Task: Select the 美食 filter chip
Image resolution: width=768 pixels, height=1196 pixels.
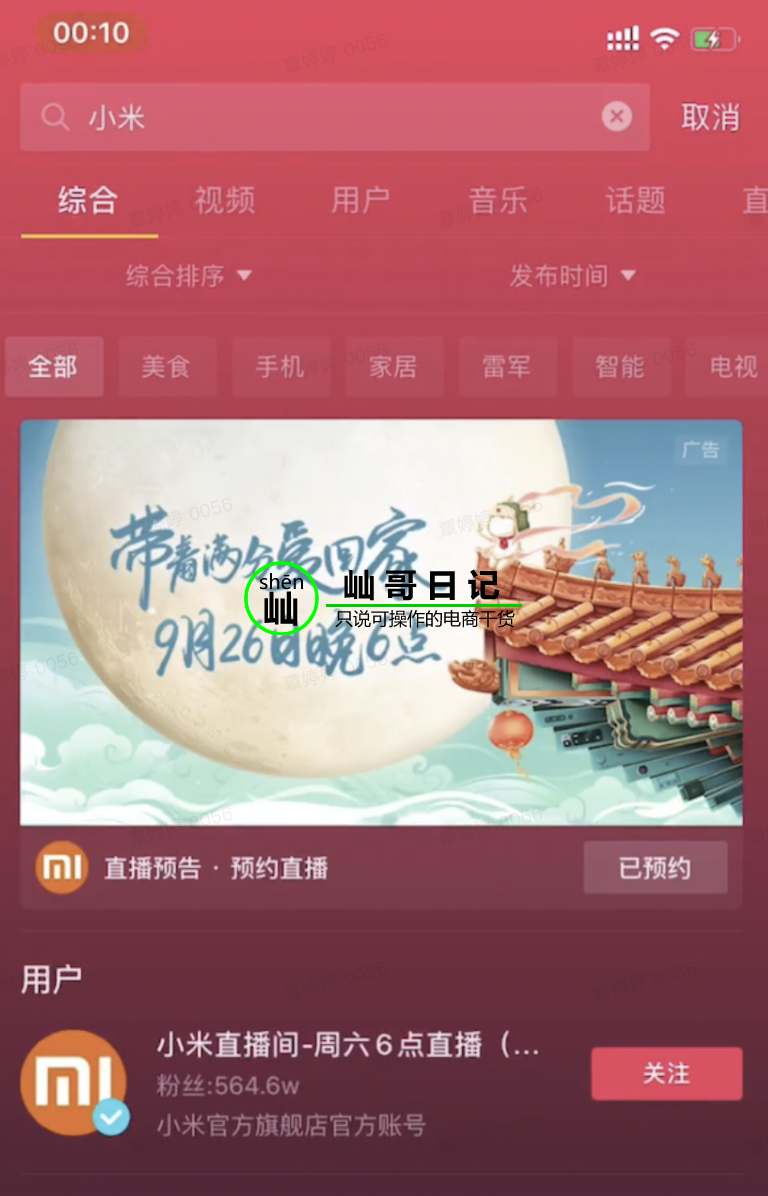Action: [166, 367]
